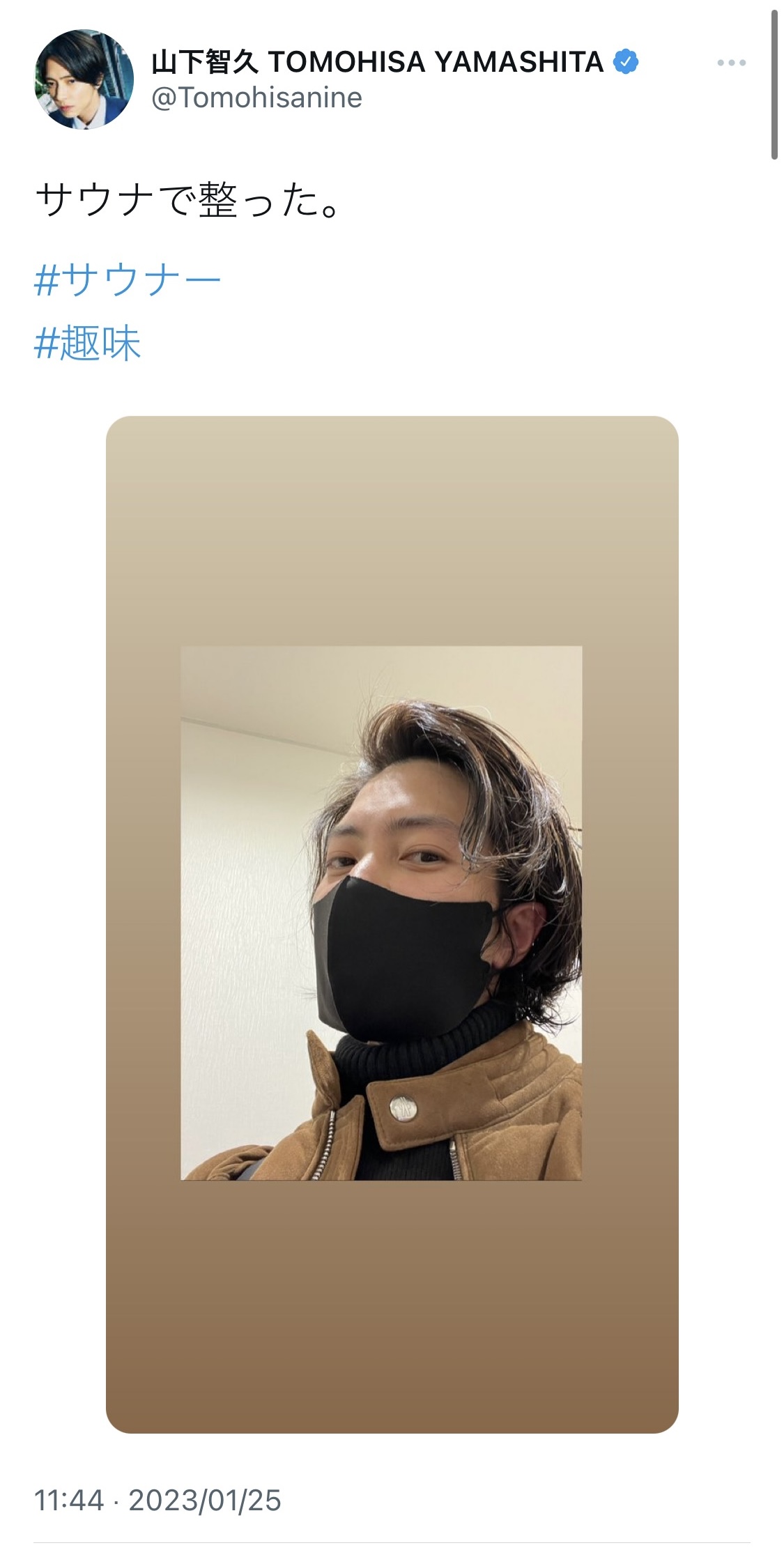The image size is (784, 1550).
Task: Open the #趣味 hashtag
Action: pyautogui.click(x=88, y=344)
